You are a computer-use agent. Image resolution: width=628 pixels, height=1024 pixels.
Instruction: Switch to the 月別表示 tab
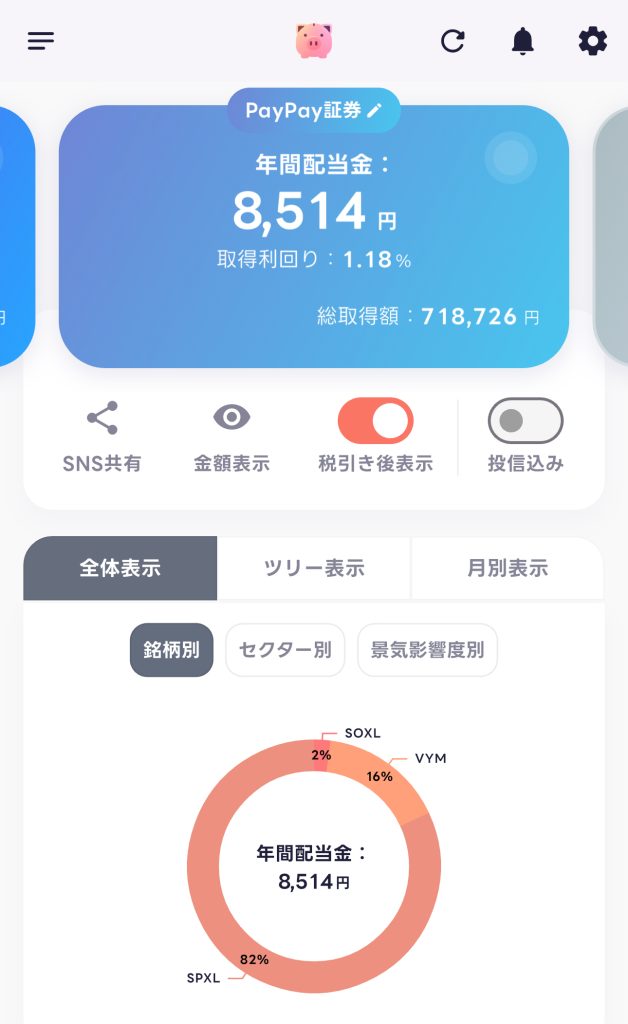click(x=507, y=568)
